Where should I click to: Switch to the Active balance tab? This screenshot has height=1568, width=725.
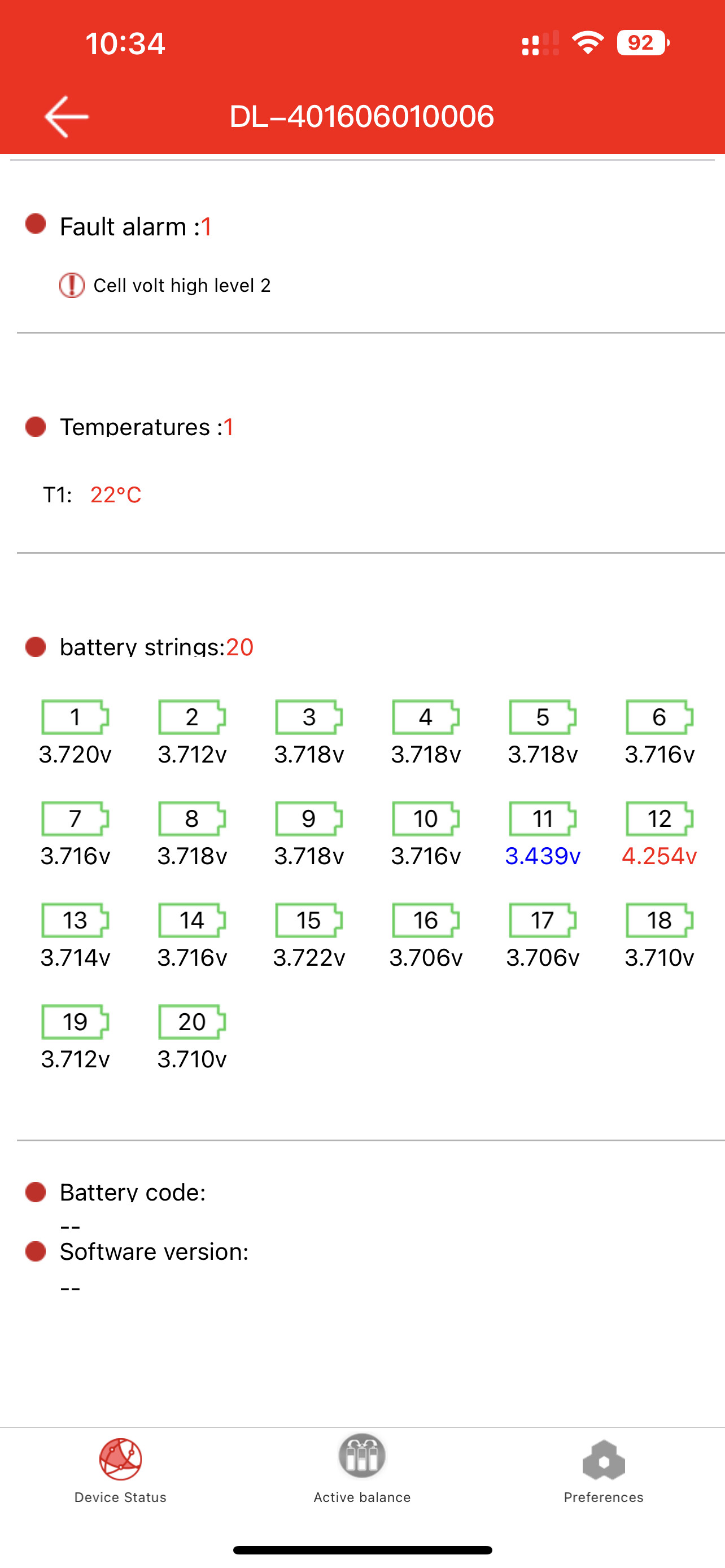[x=362, y=1469]
